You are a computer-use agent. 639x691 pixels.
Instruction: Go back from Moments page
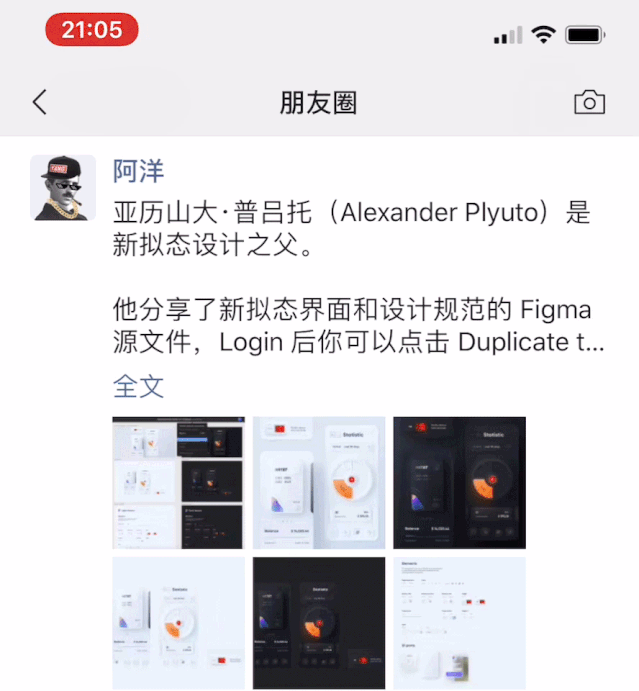(40, 102)
